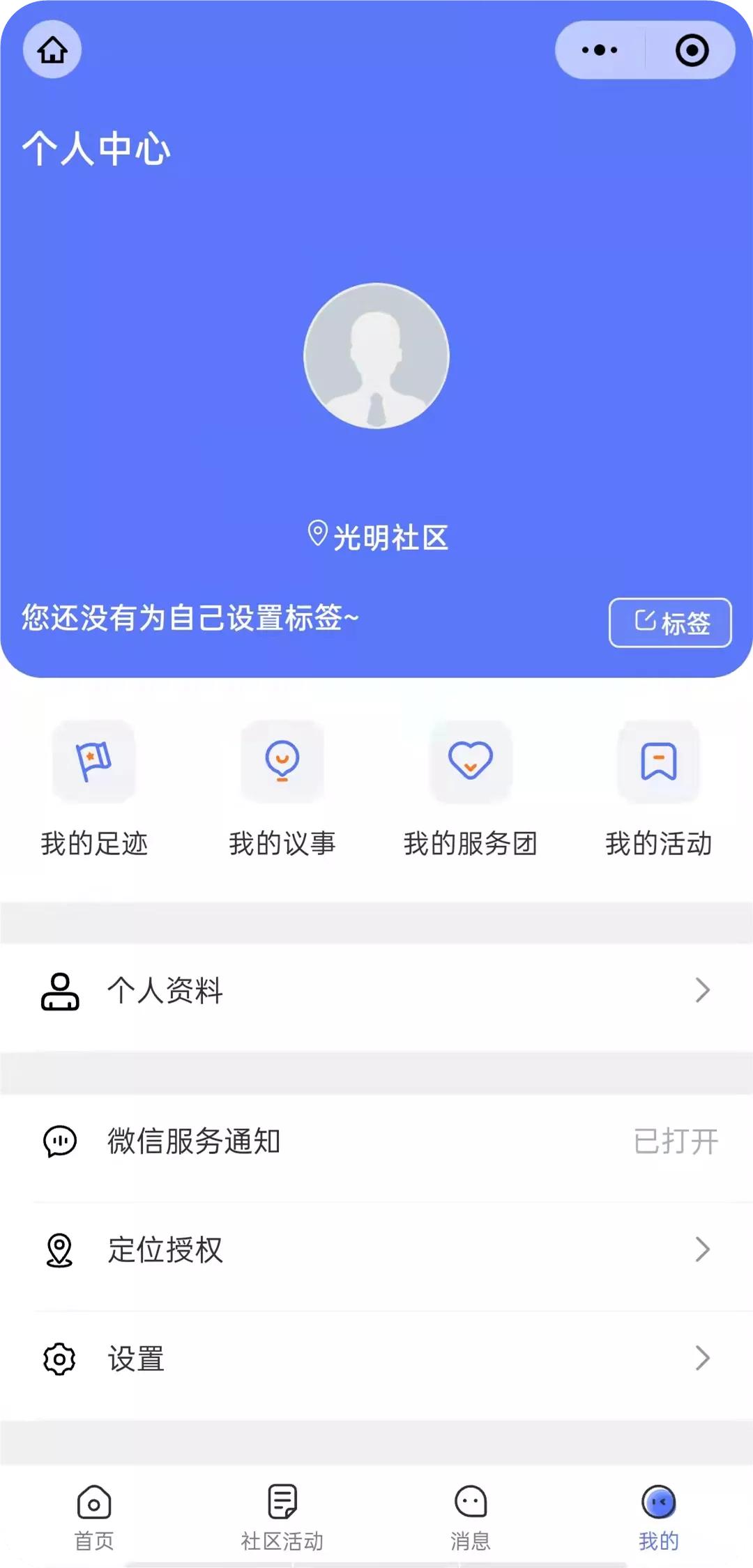Tap the 我的活动 bookmark icon
This screenshot has height=1568, width=753.
(x=657, y=762)
